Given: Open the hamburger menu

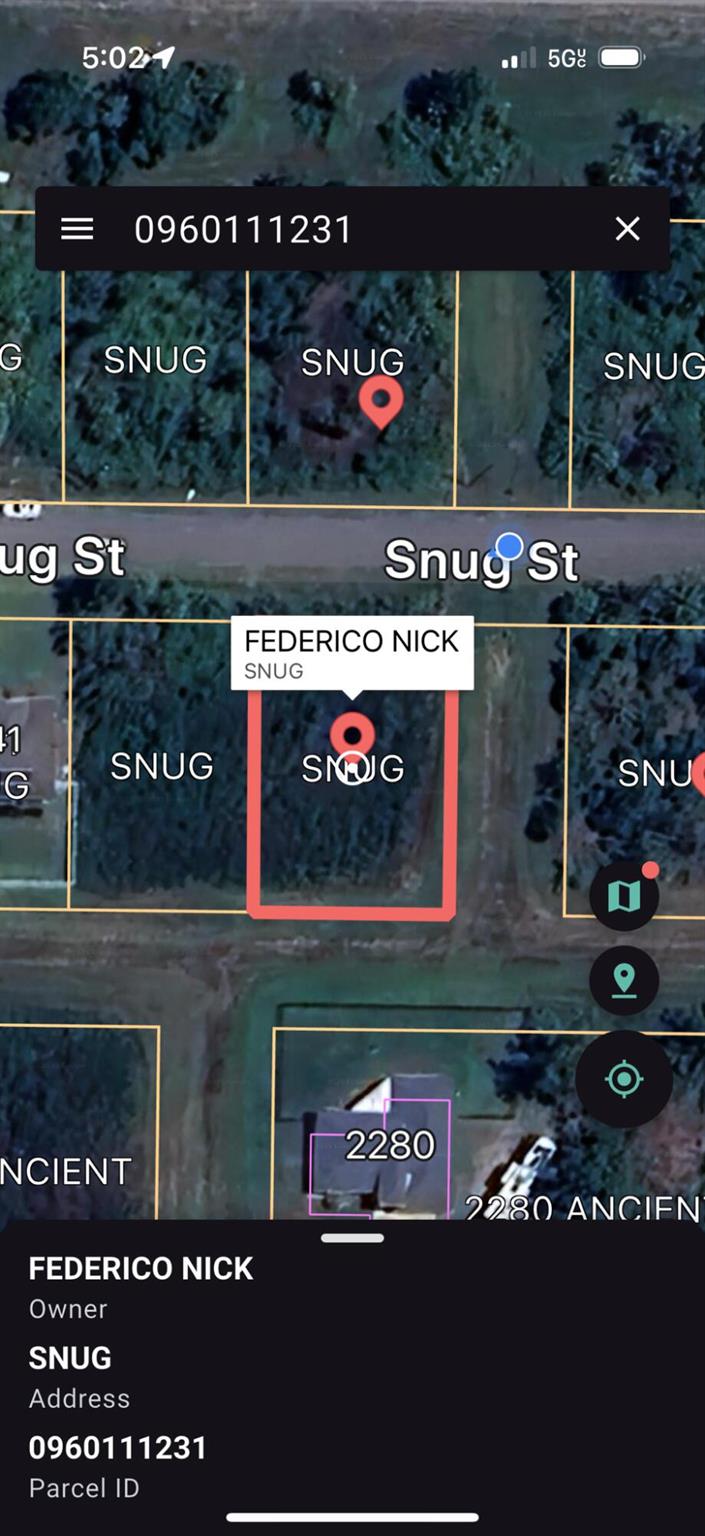Looking at the screenshot, I should coord(77,229).
